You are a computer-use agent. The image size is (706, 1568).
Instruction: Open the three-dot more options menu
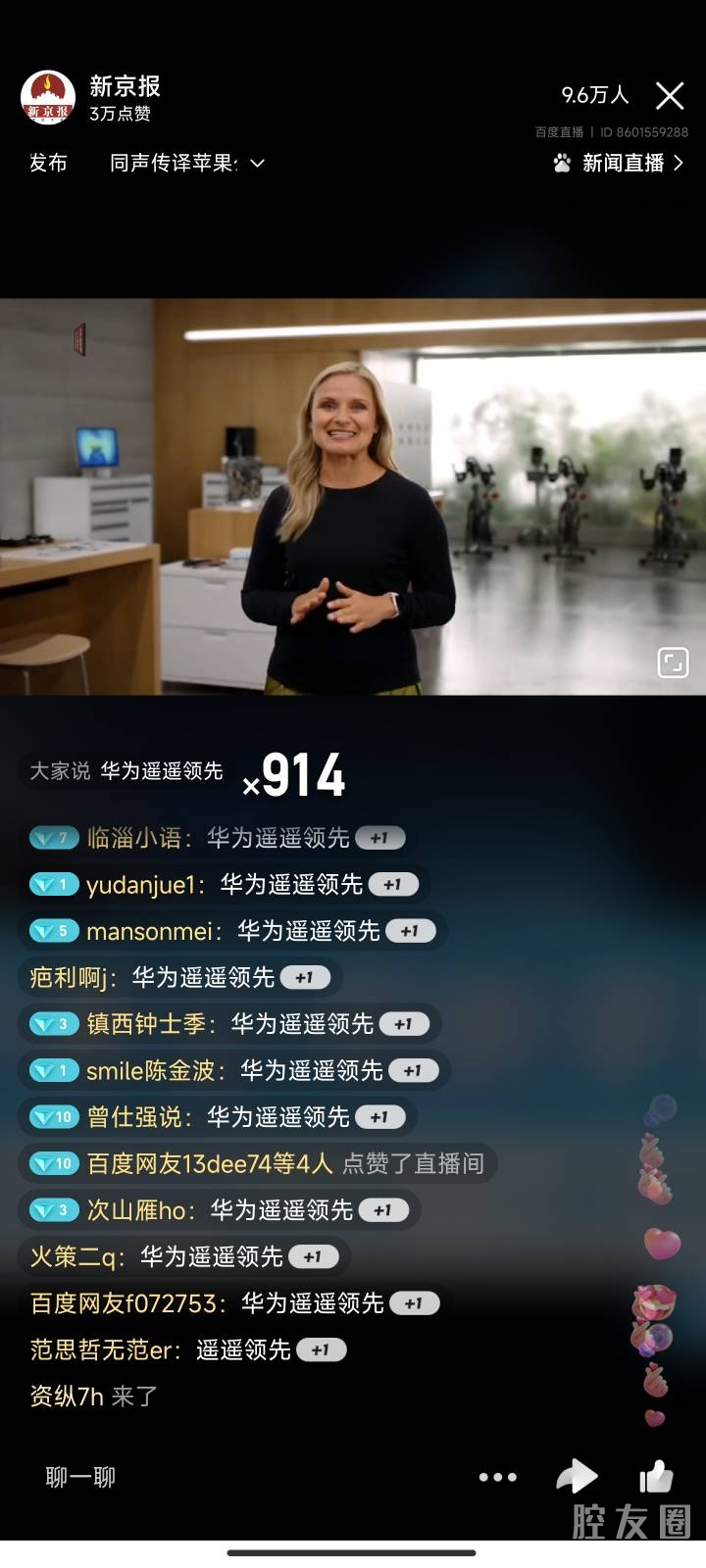pos(497,1477)
